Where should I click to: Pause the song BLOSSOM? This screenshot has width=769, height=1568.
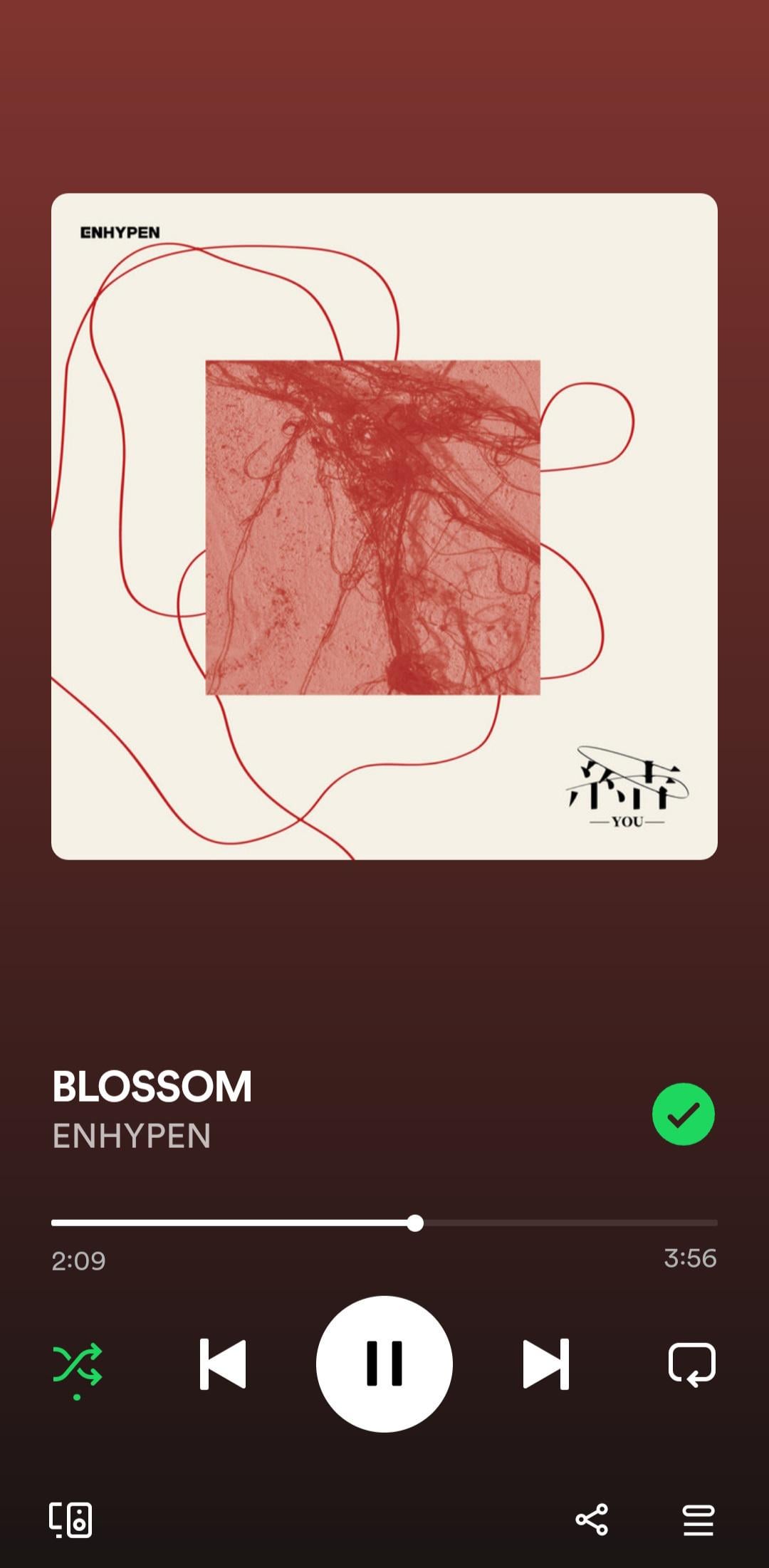coord(384,1364)
